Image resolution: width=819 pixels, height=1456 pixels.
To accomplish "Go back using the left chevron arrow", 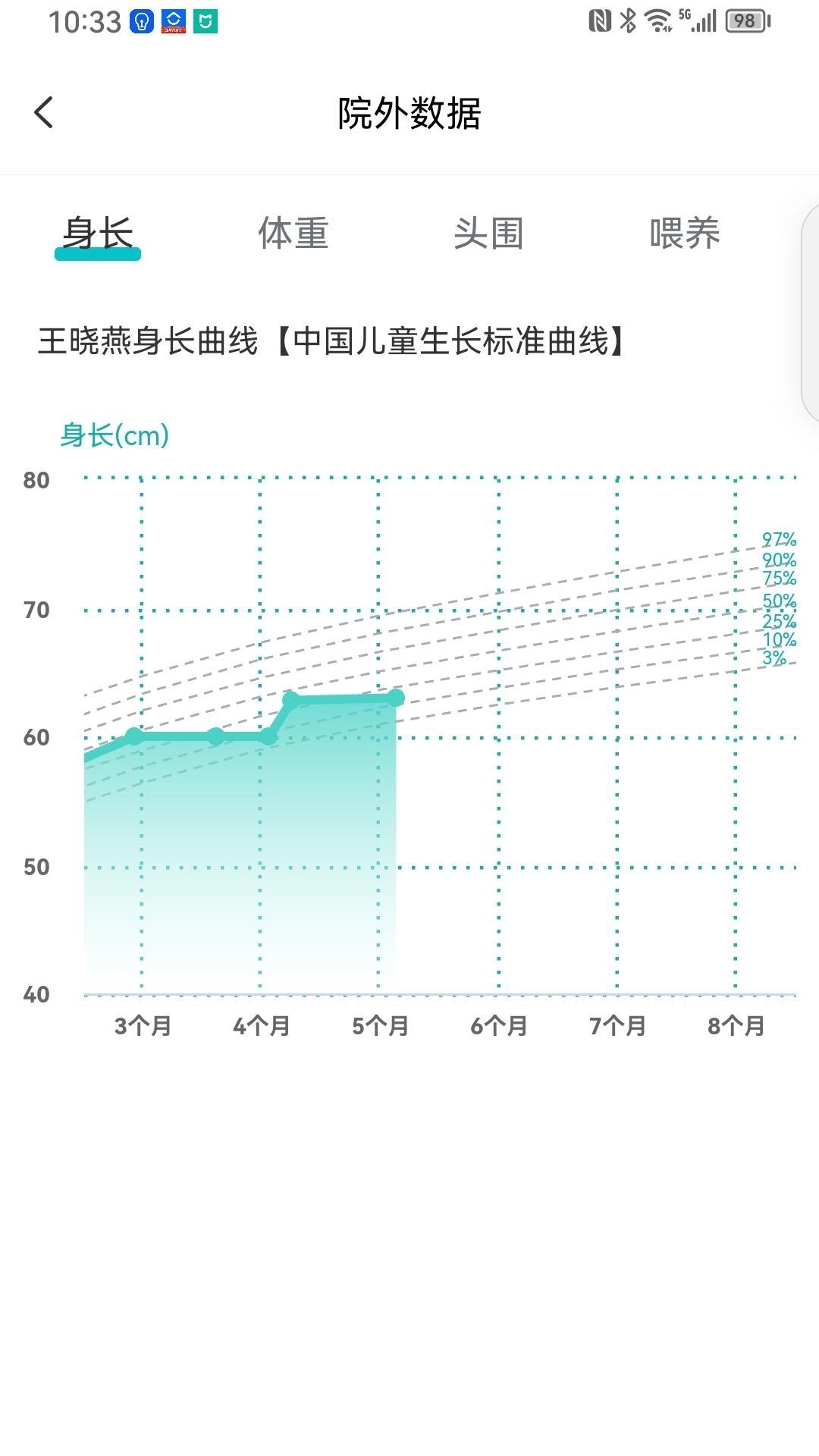I will (x=43, y=113).
